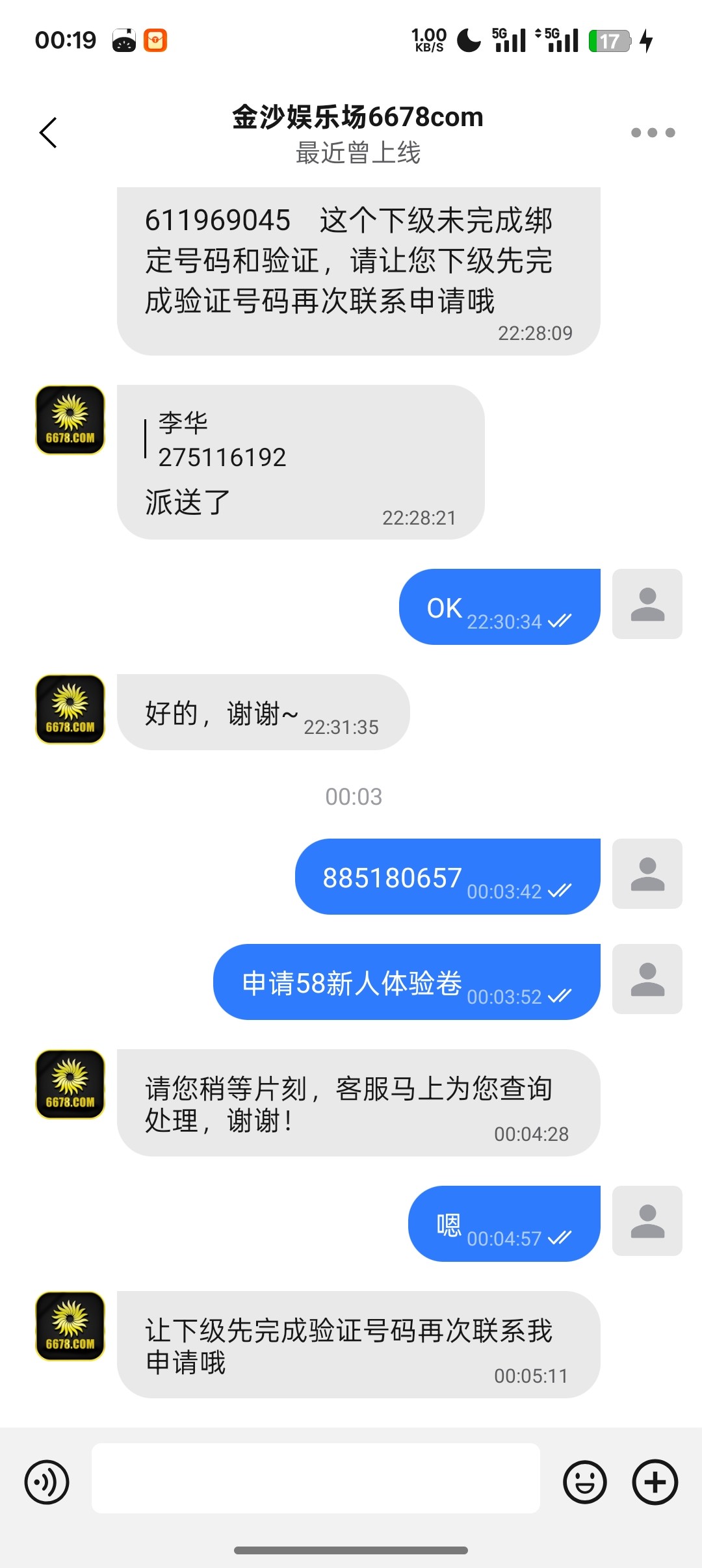Tap my avatar beside the 885180657 message
702x1568 pixels.
(x=647, y=874)
